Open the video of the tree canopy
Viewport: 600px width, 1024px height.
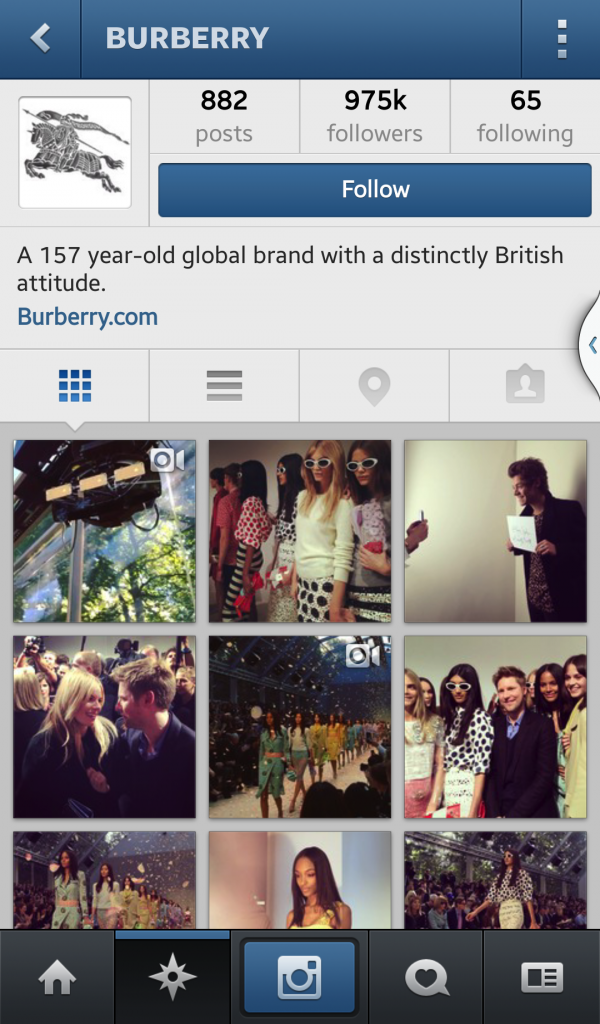pyautogui.click(x=104, y=531)
